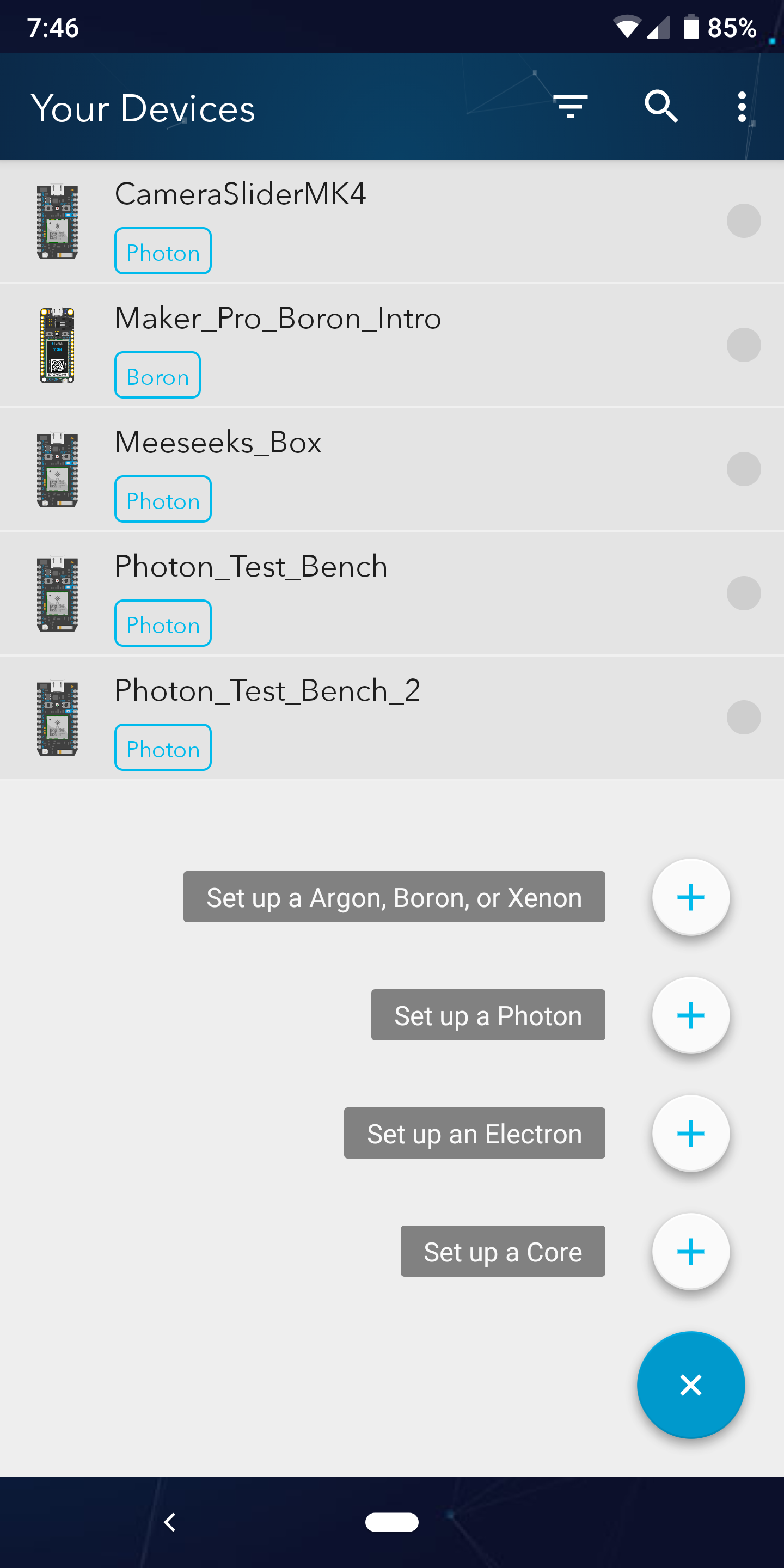
Task: Tap the search icon in the toolbar
Action: [661, 107]
